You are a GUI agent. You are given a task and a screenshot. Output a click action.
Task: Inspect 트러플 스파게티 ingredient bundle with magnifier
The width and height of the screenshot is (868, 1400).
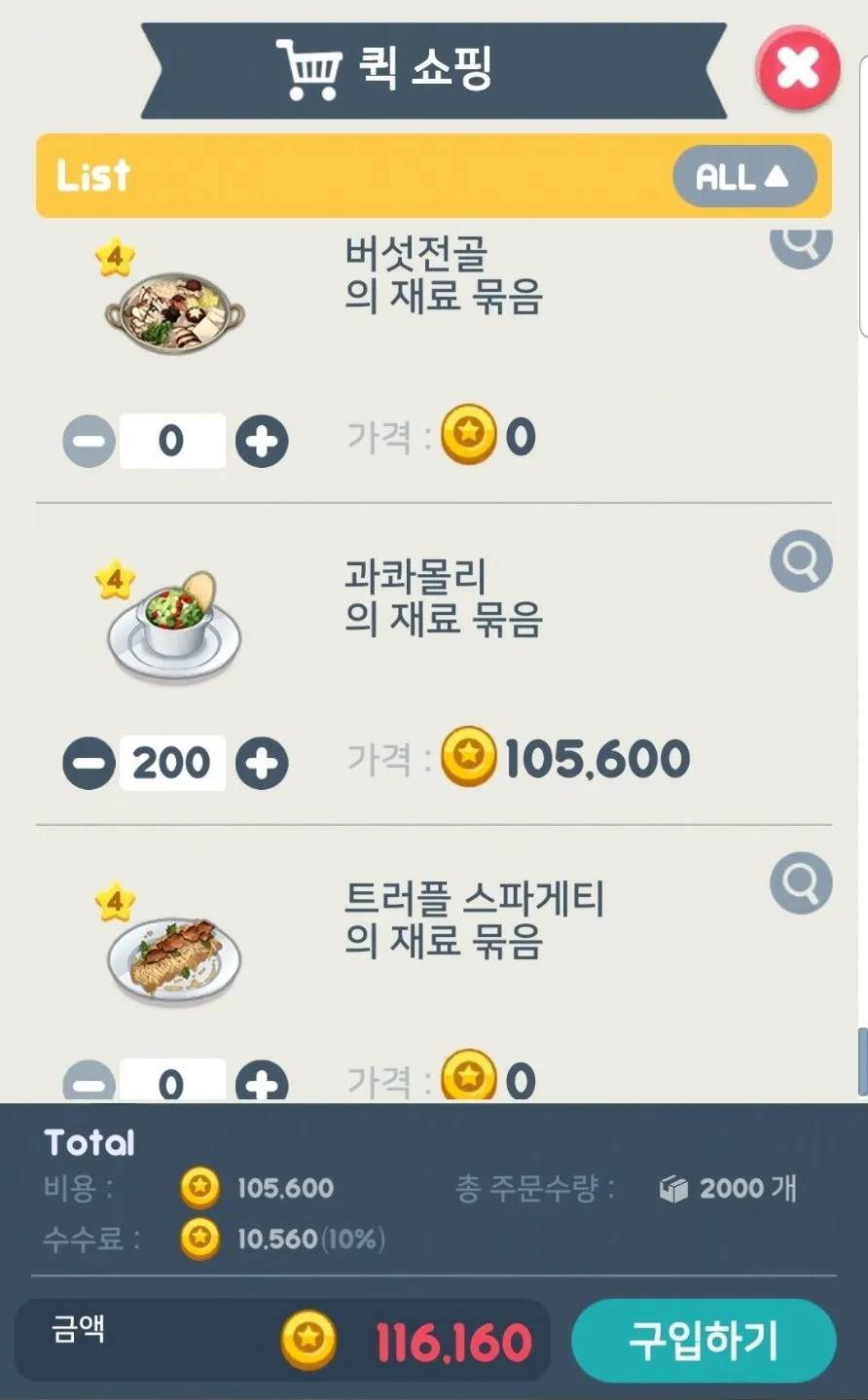coord(800,883)
